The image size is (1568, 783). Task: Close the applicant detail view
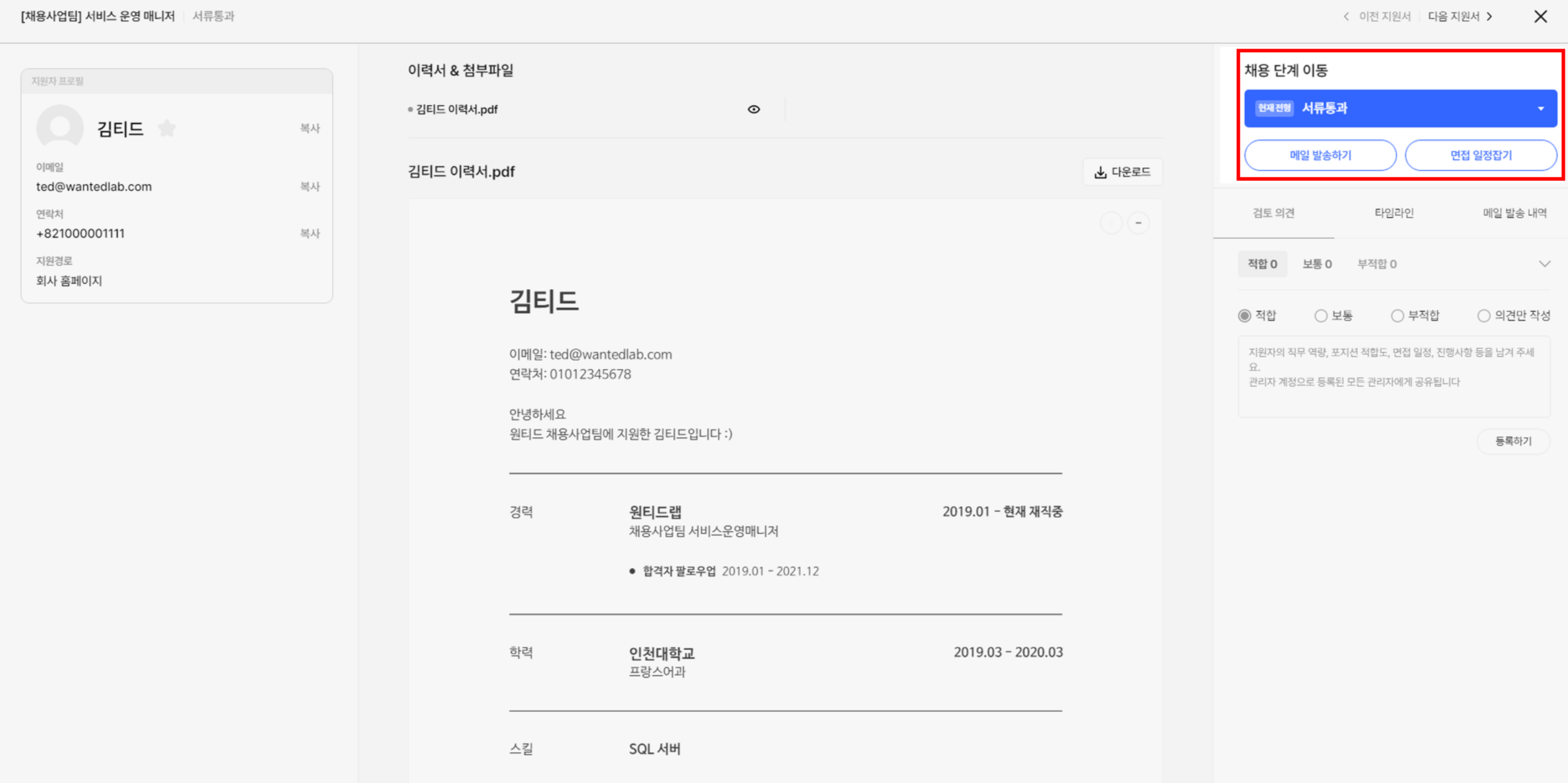pos(1540,16)
